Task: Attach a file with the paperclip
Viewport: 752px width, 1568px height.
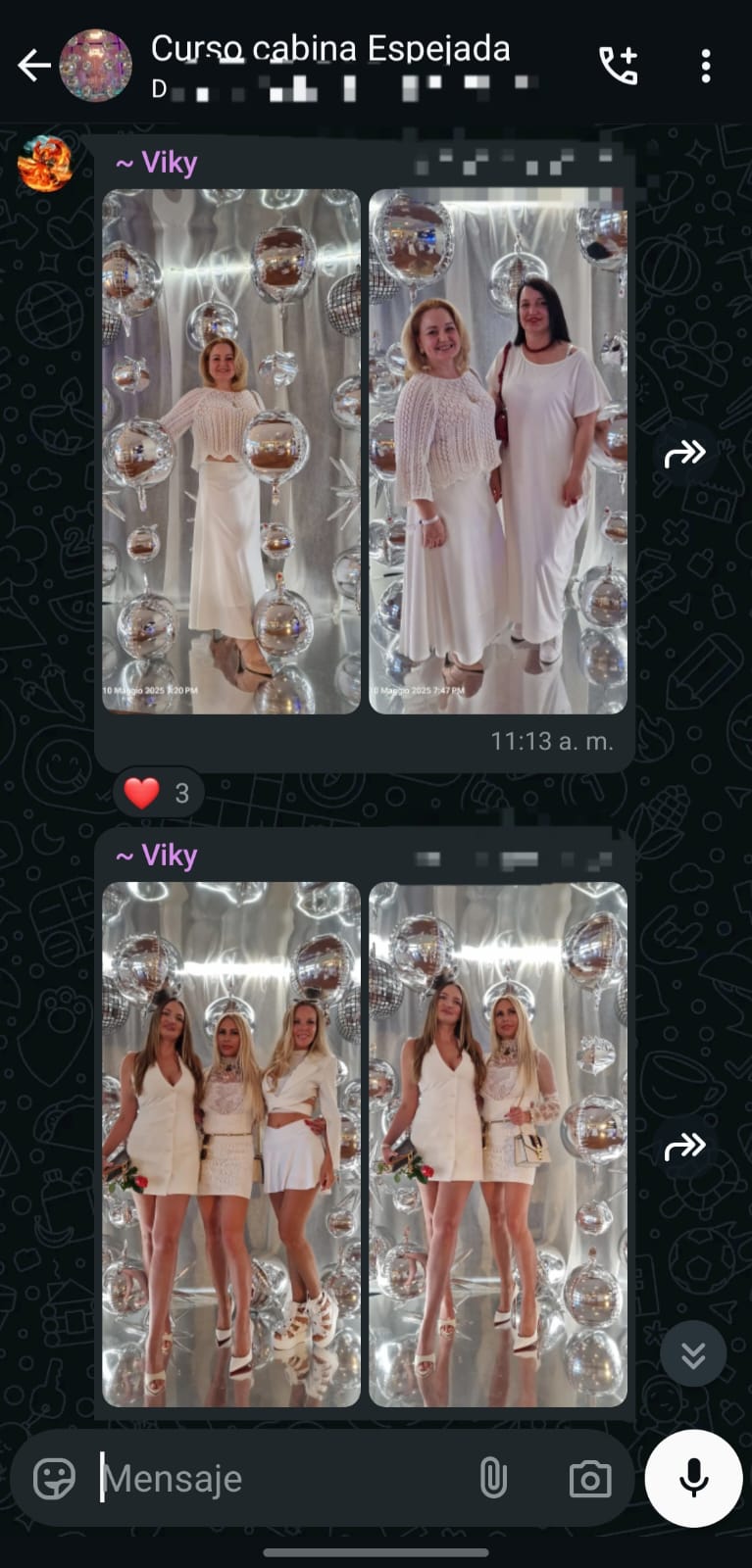Action: [x=493, y=1478]
